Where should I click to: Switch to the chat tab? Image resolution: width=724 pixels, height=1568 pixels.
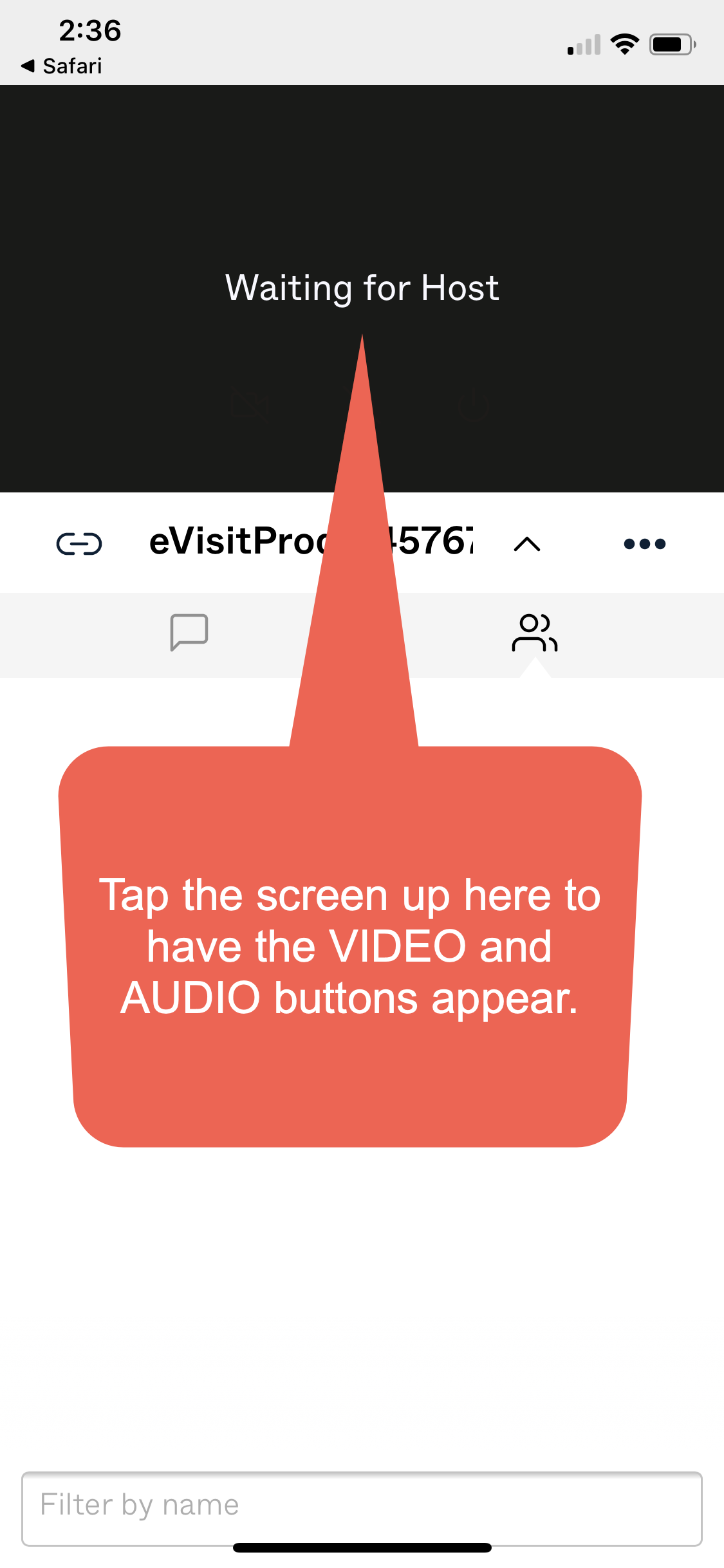click(x=189, y=632)
